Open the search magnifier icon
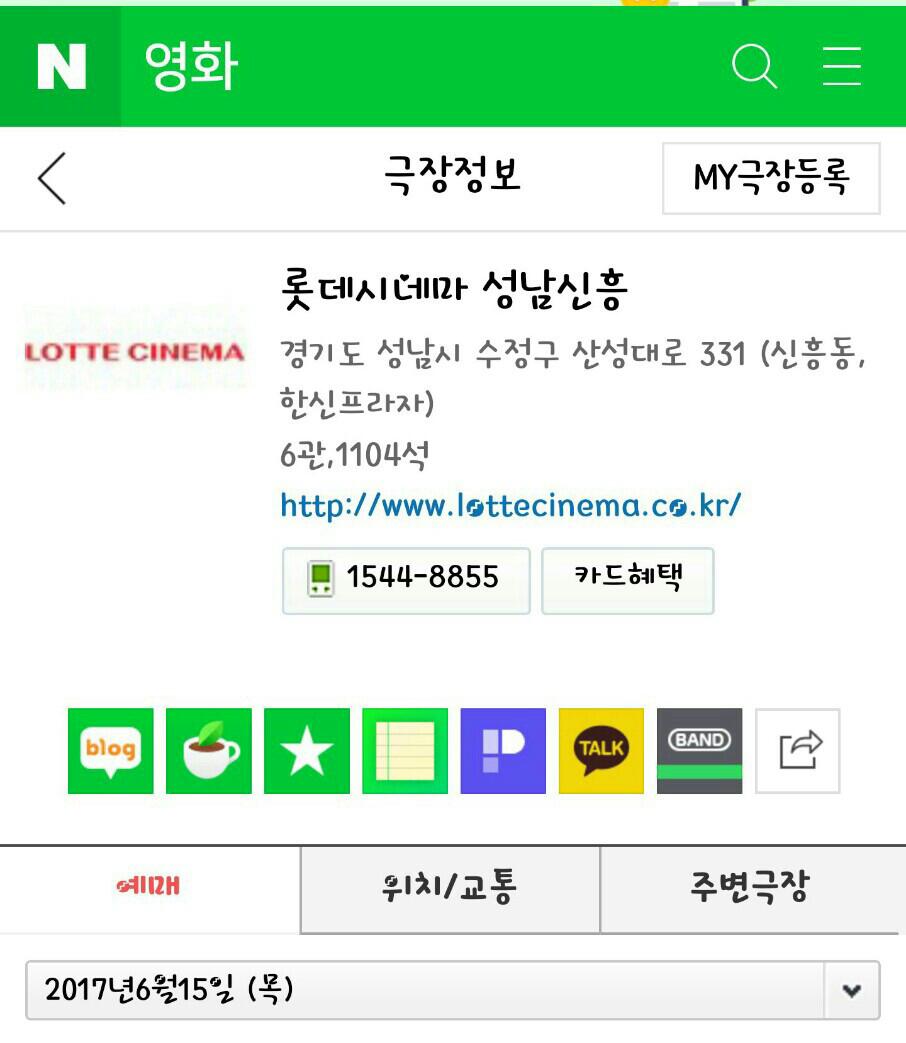 754,67
